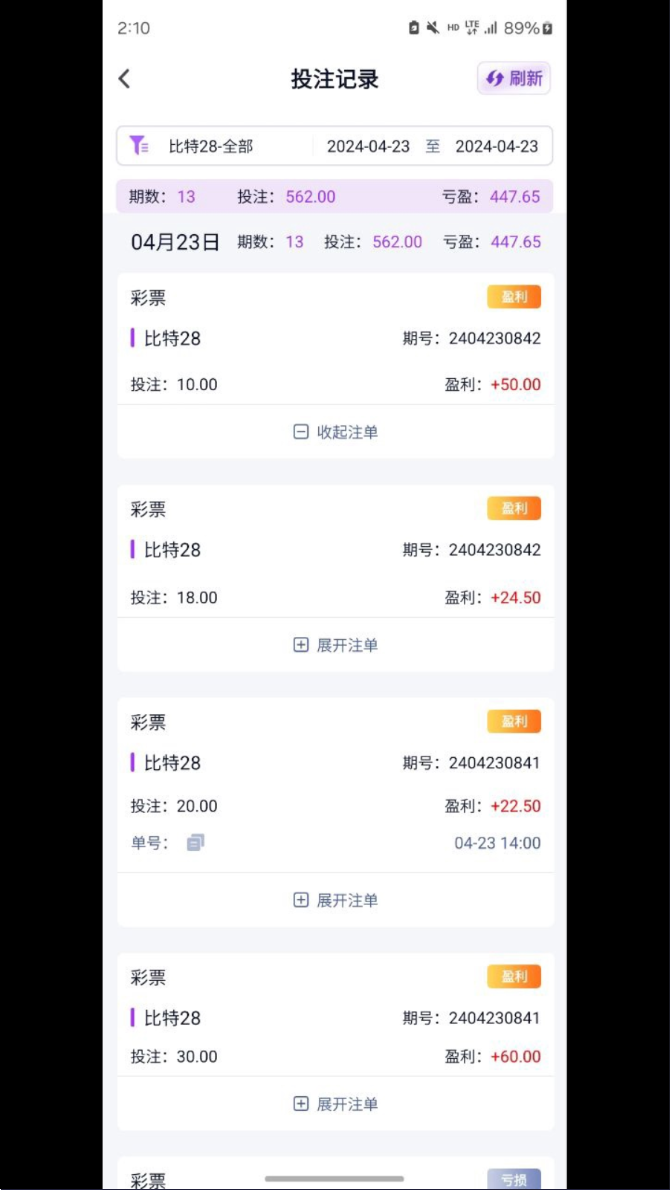
Task: Refresh records with the 刷新 button
Action: pyautogui.click(x=514, y=78)
